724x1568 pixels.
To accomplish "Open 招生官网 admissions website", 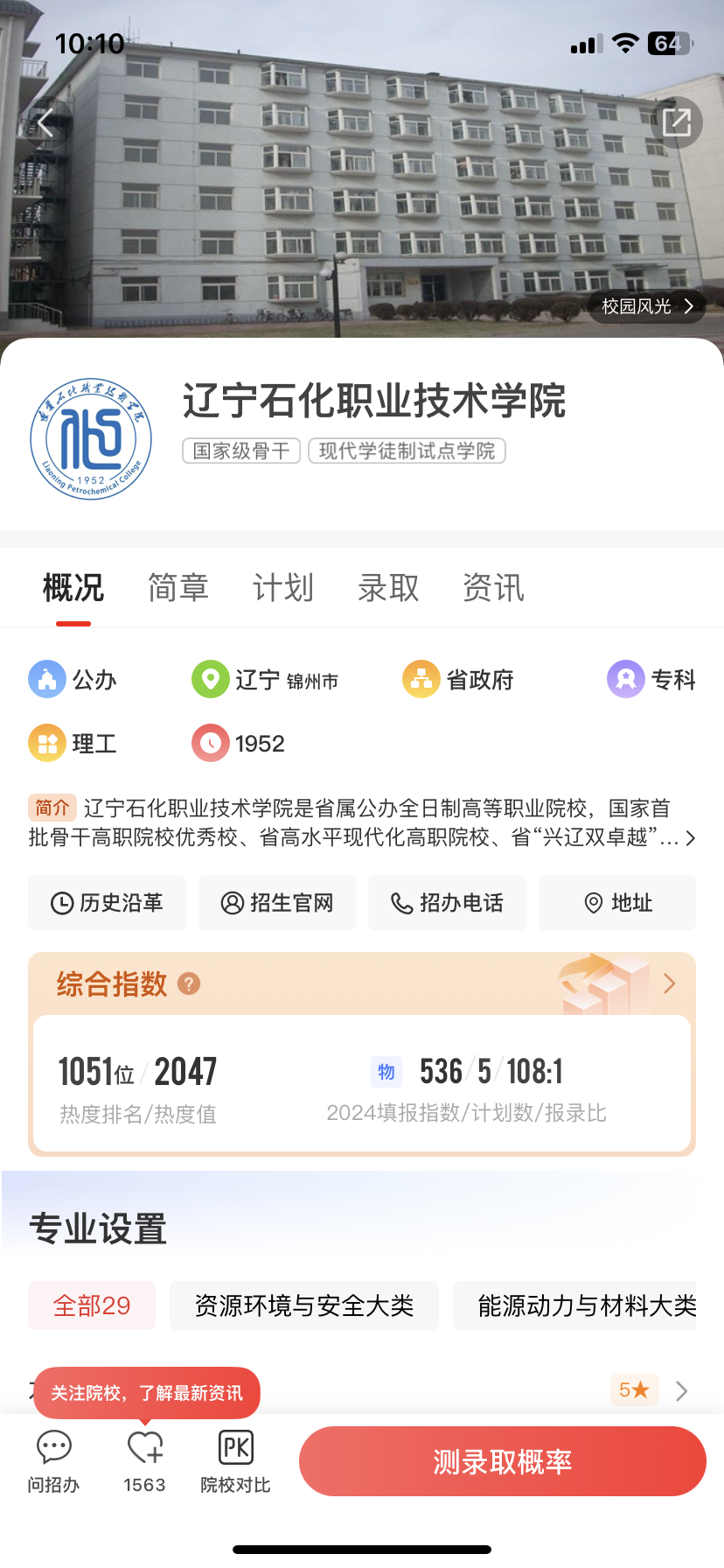I will [277, 903].
